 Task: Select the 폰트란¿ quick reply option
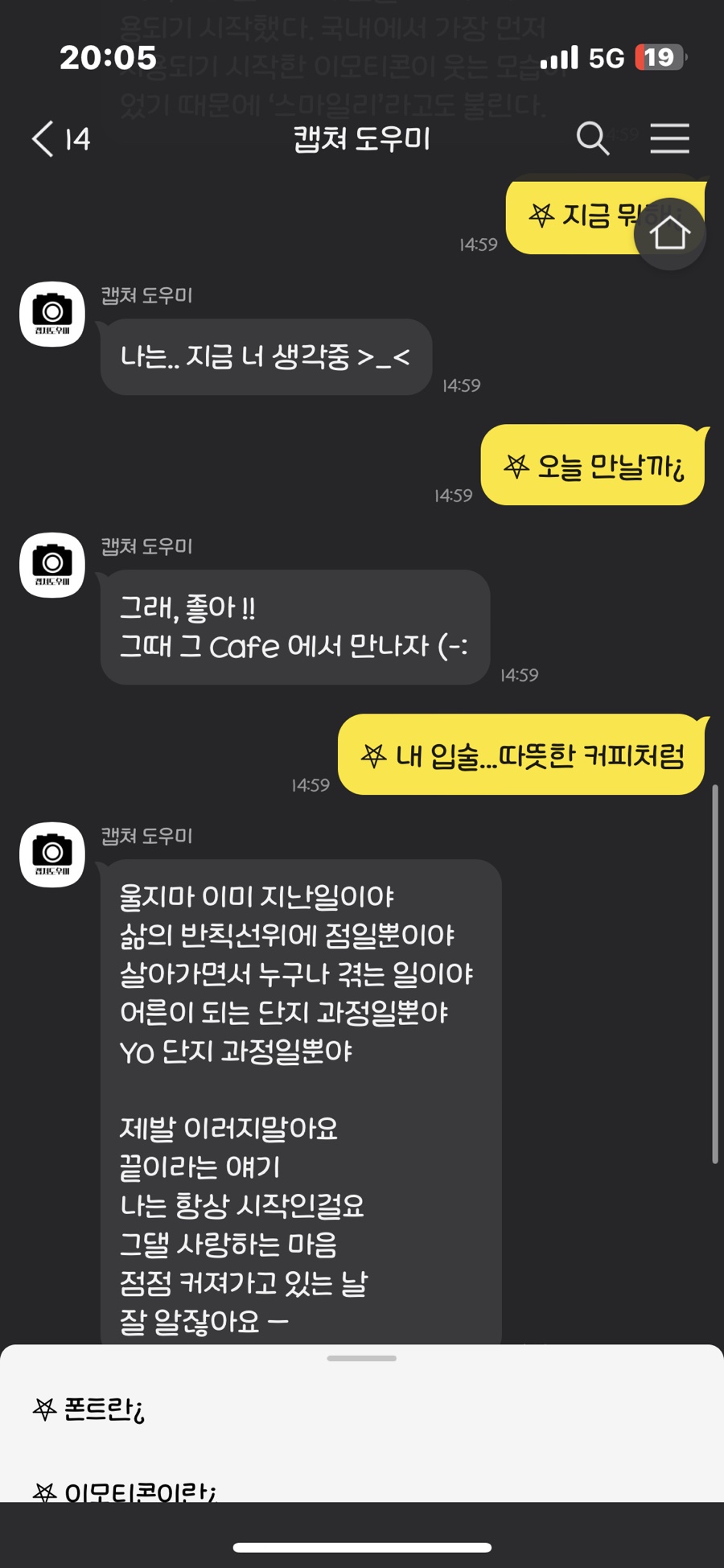pos(89,1410)
